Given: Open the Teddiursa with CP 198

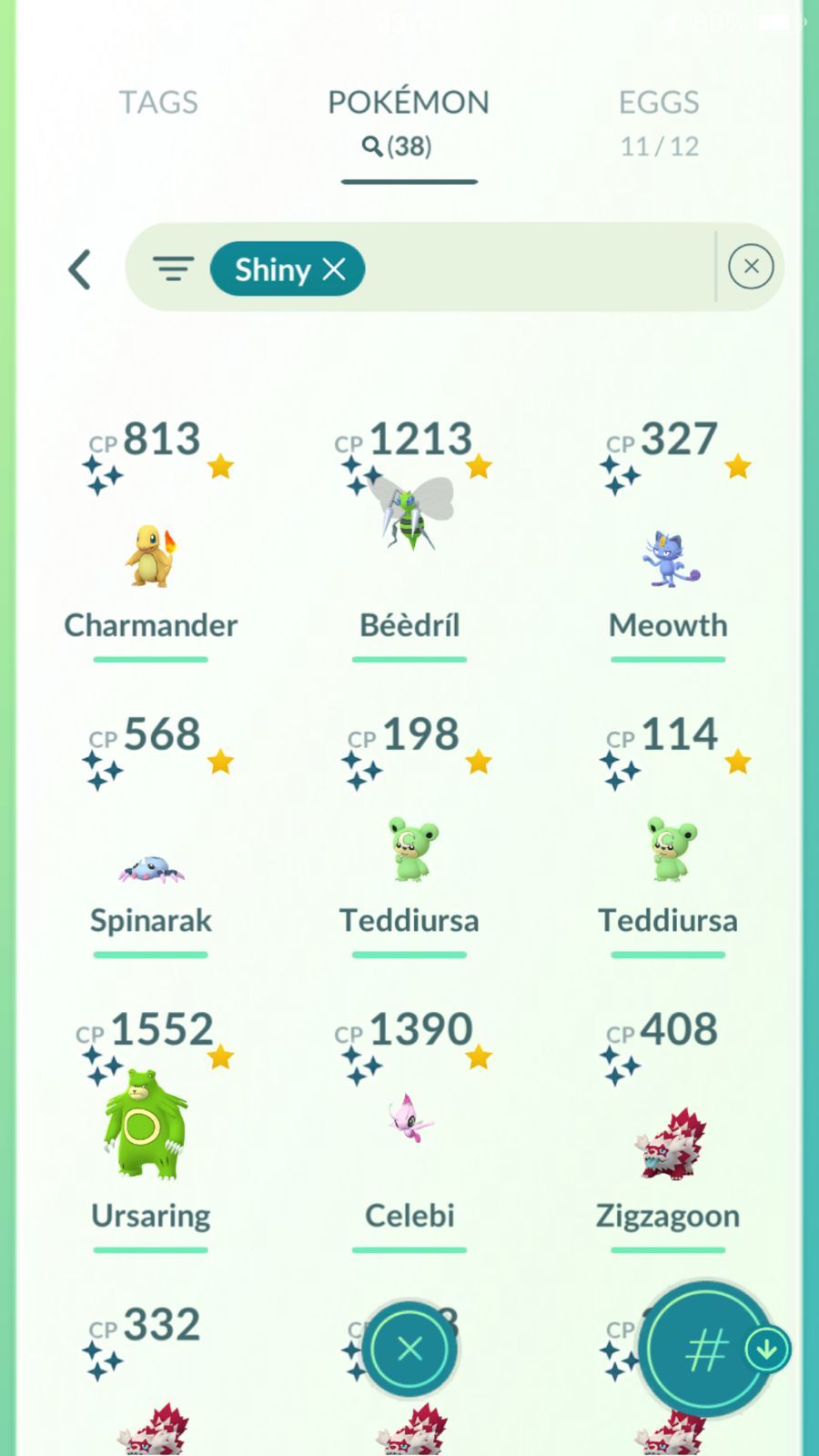Looking at the screenshot, I should coord(409,833).
